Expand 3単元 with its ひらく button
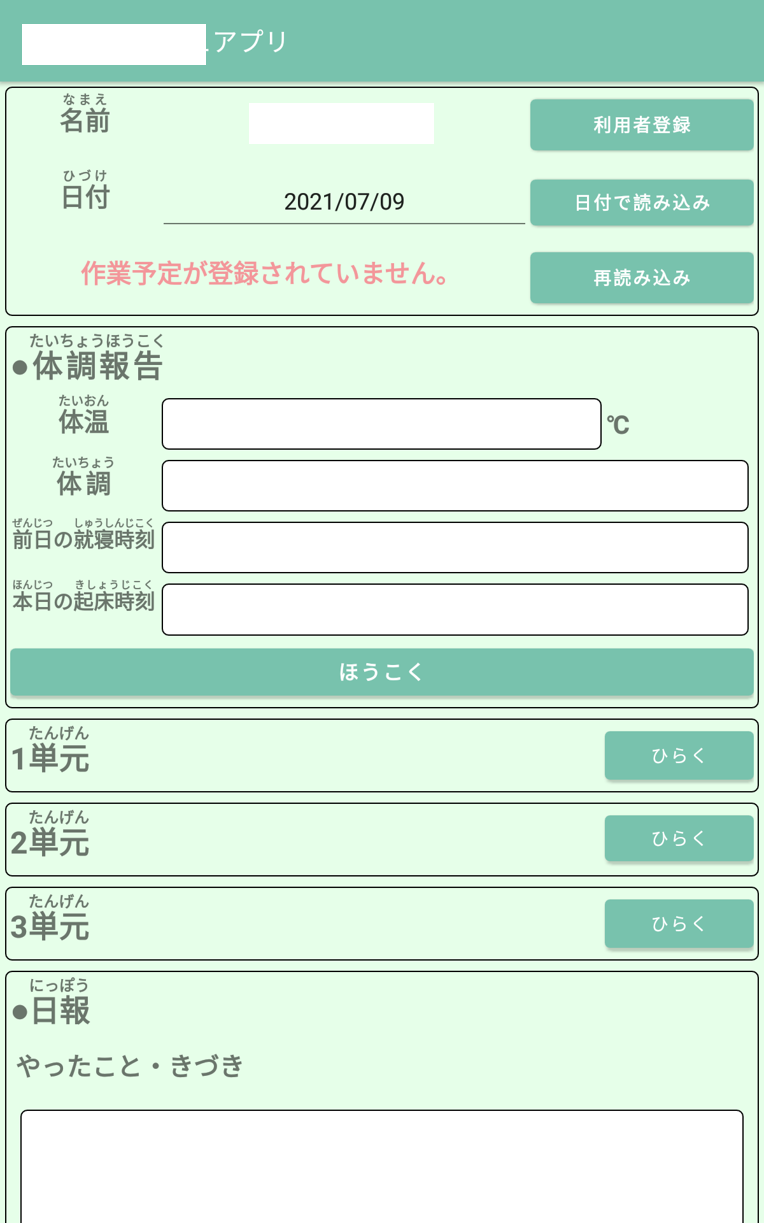764x1223 pixels. pyautogui.click(x=678, y=924)
